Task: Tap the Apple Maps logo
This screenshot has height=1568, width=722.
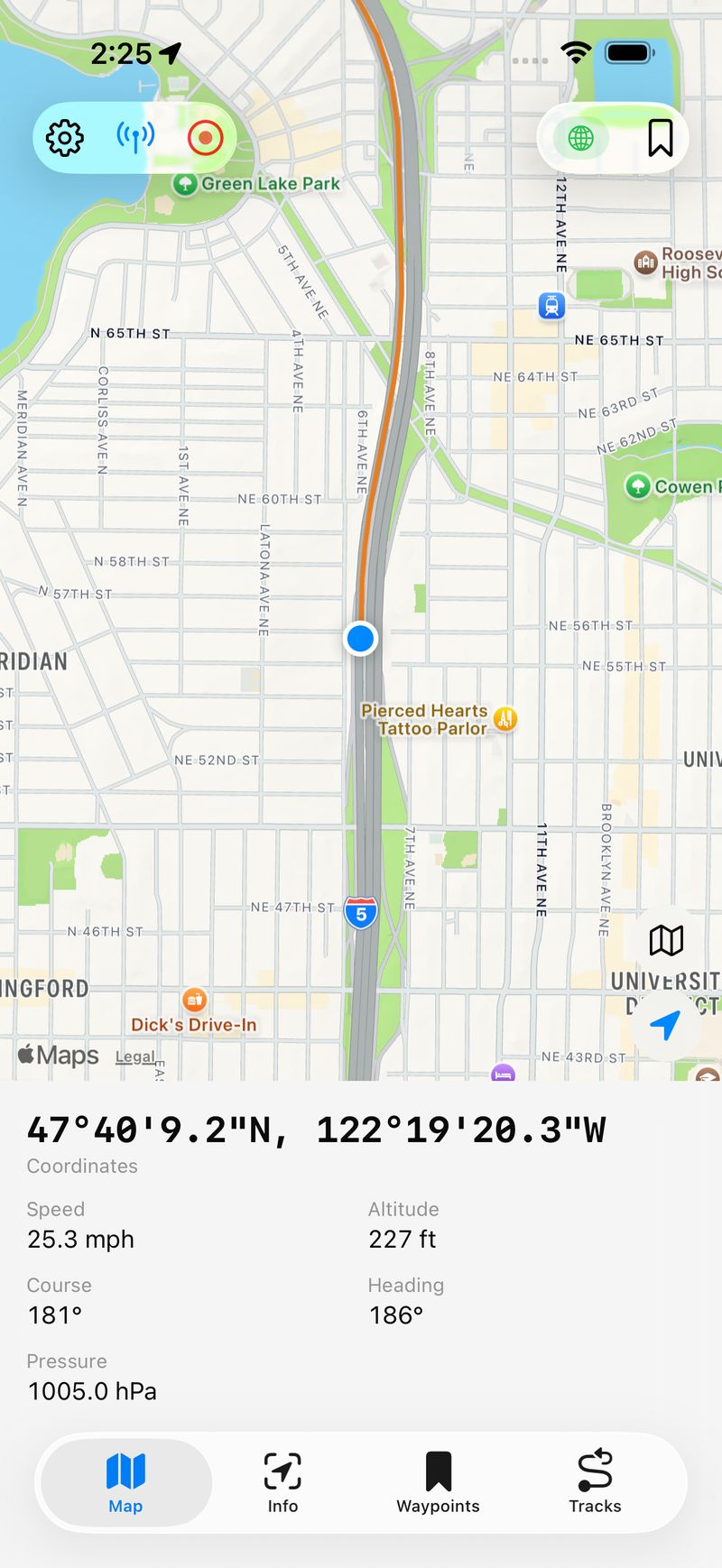Action: [57, 1055]
